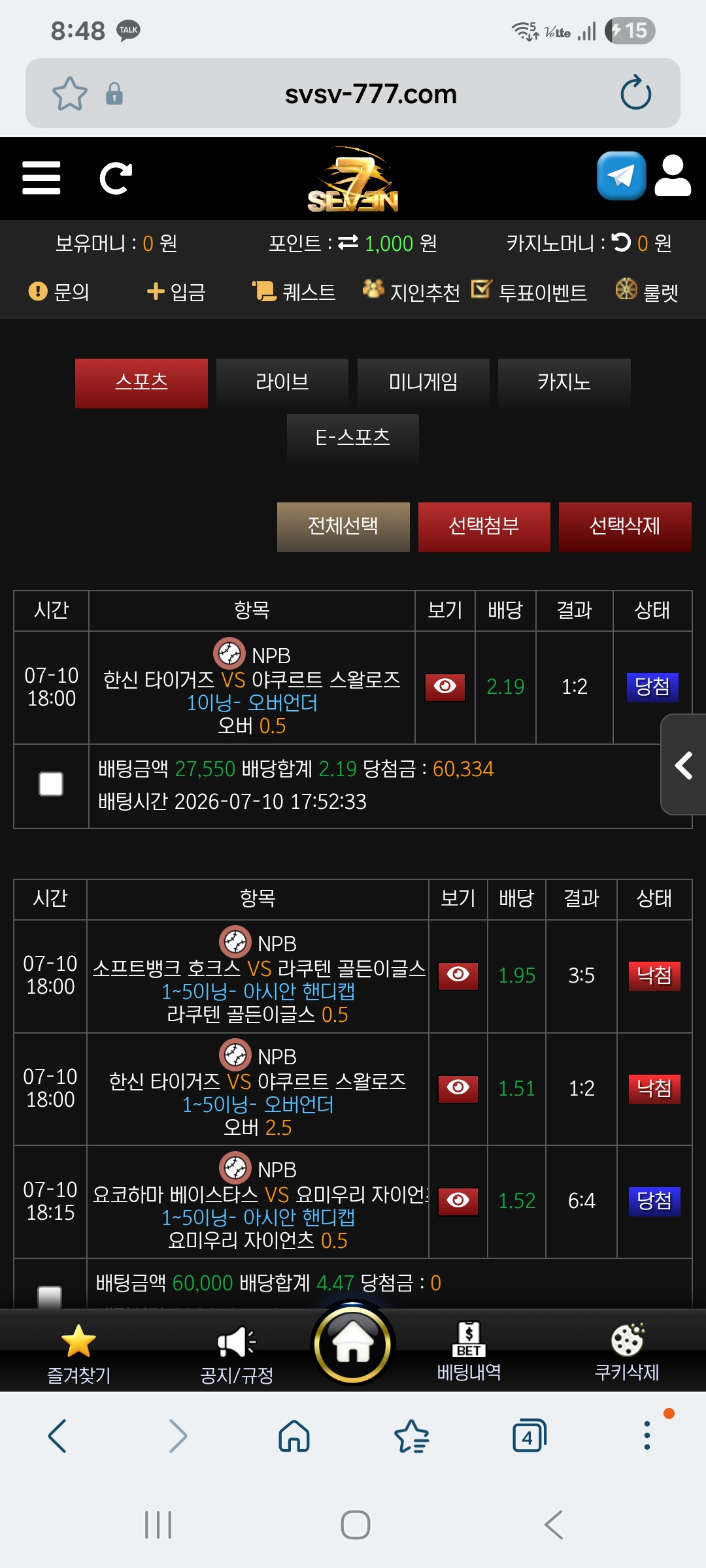This screenshot has height=1568, width=706.
Task: Tap the 선택첨부 button
Action: [484, 527]
